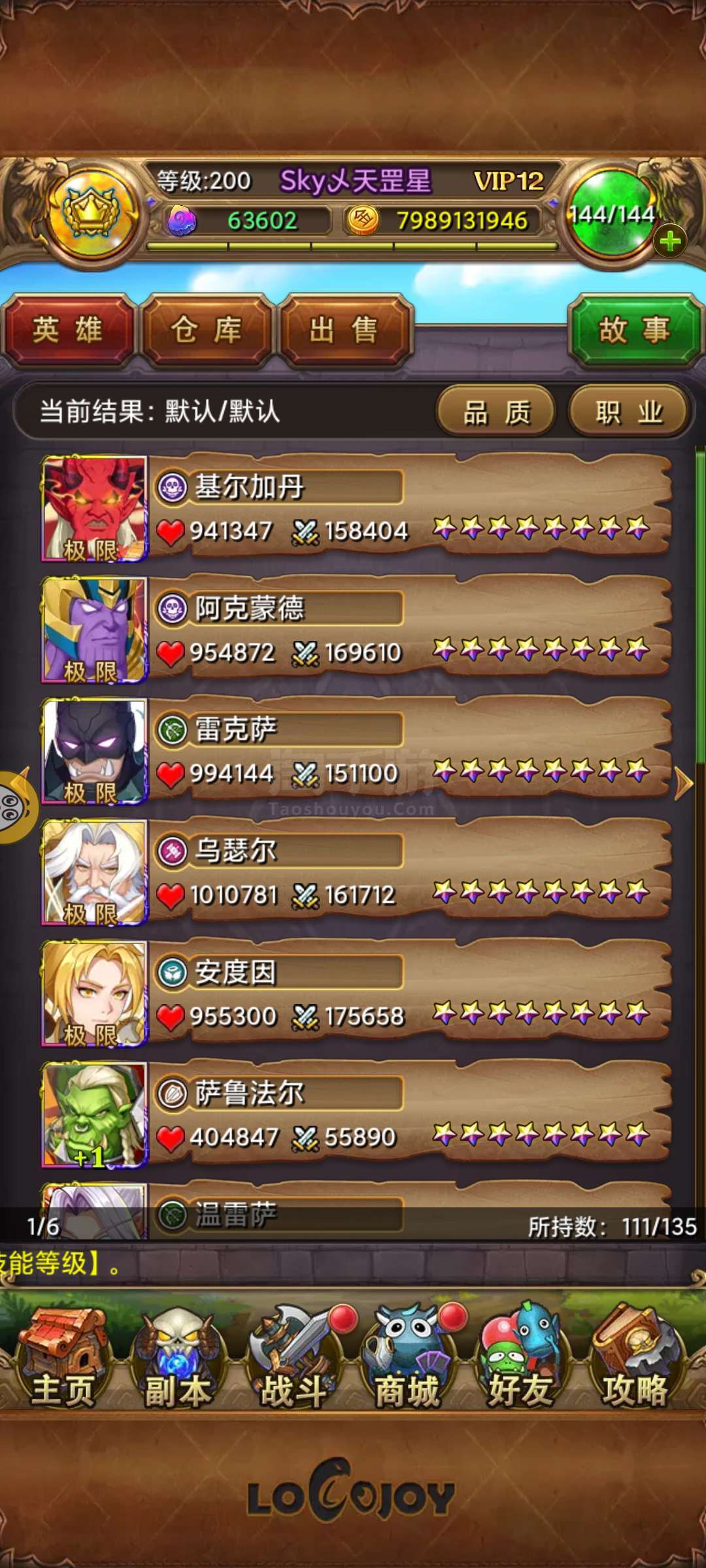Open 战斗 in bottom navigation
Viewport: 706px width, 1568px height.
click(x=294, y=1359)
